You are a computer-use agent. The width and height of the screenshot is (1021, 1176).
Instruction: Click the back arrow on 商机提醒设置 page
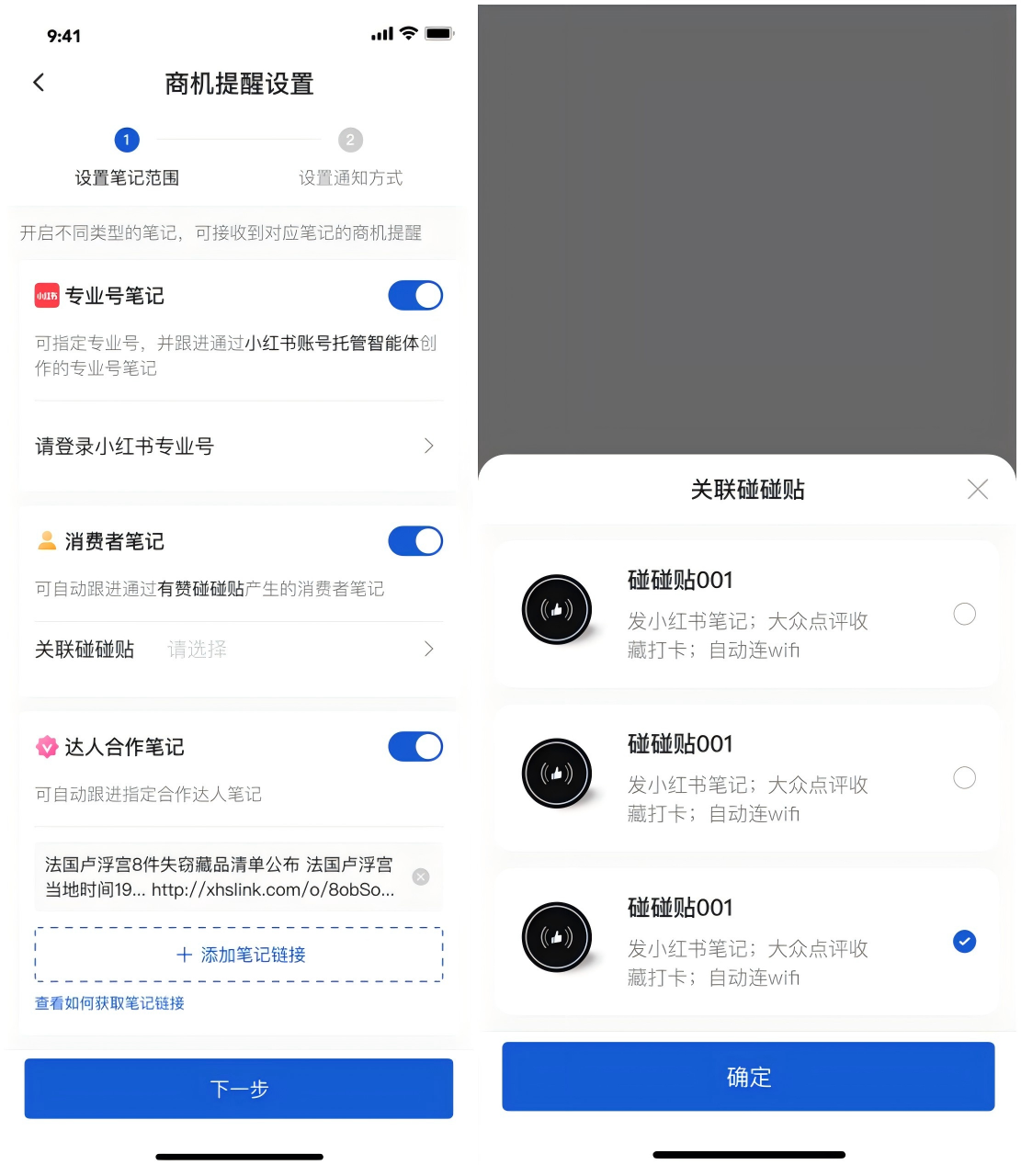tap(39, 82)
